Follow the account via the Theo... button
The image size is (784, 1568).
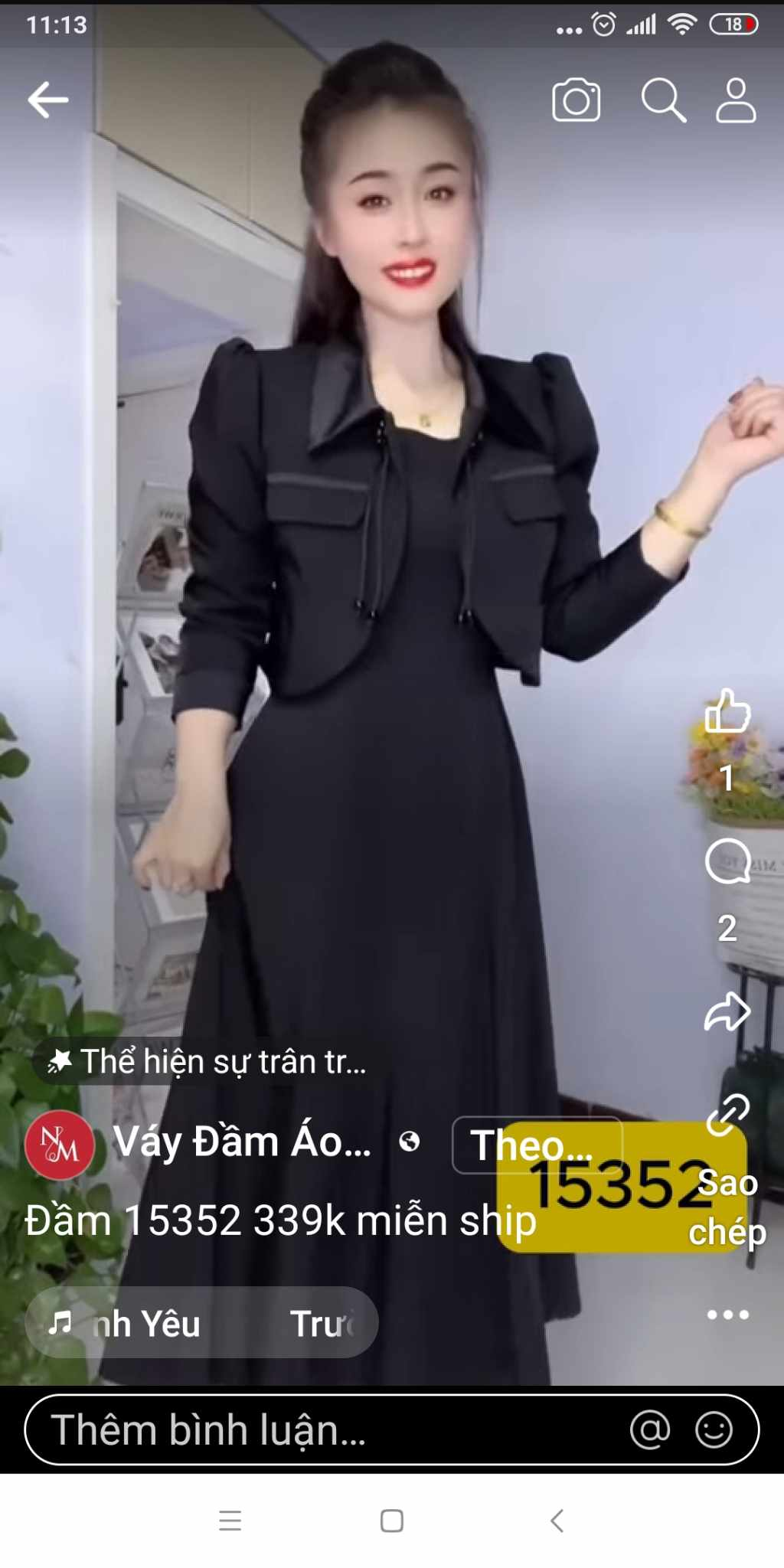click(x=536, y=1143)
